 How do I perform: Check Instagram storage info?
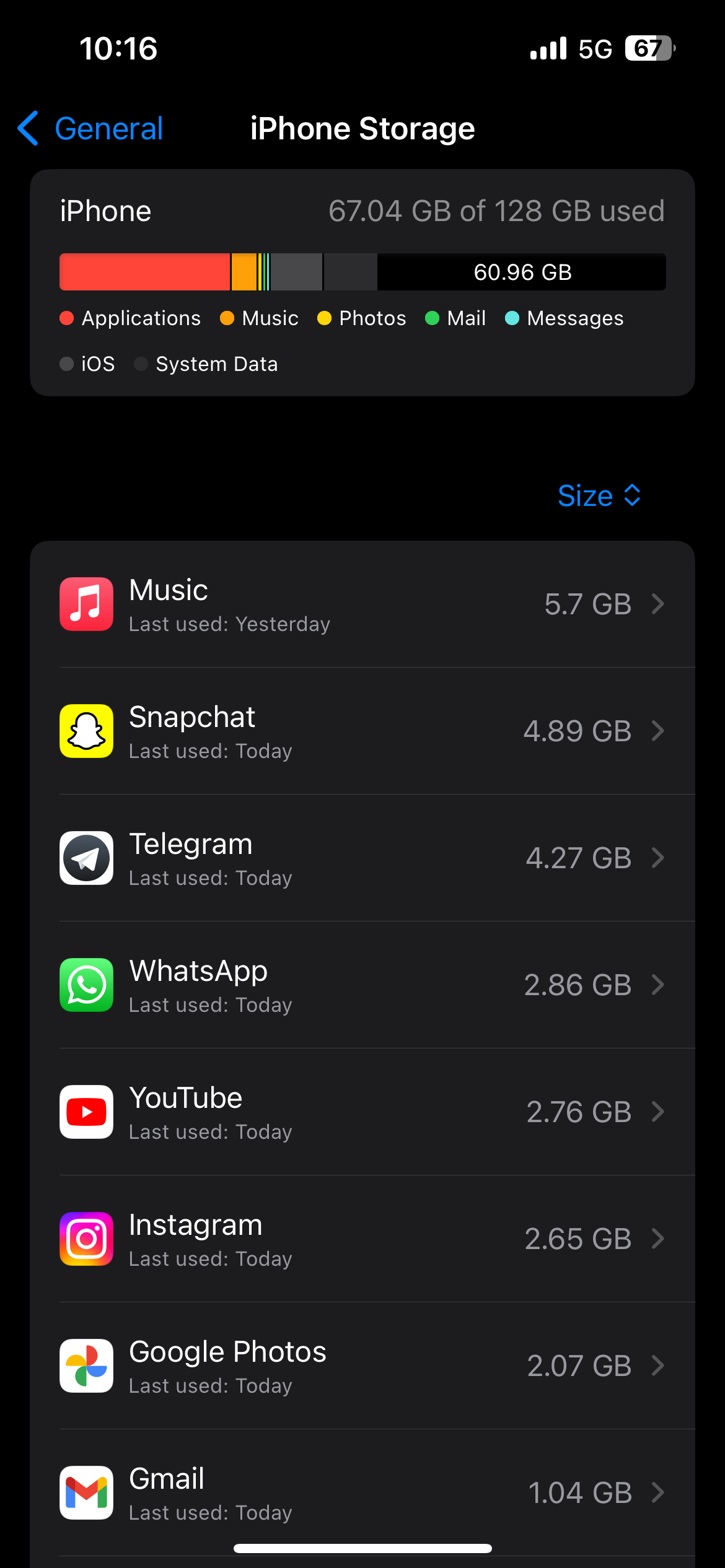(362, 1239)
